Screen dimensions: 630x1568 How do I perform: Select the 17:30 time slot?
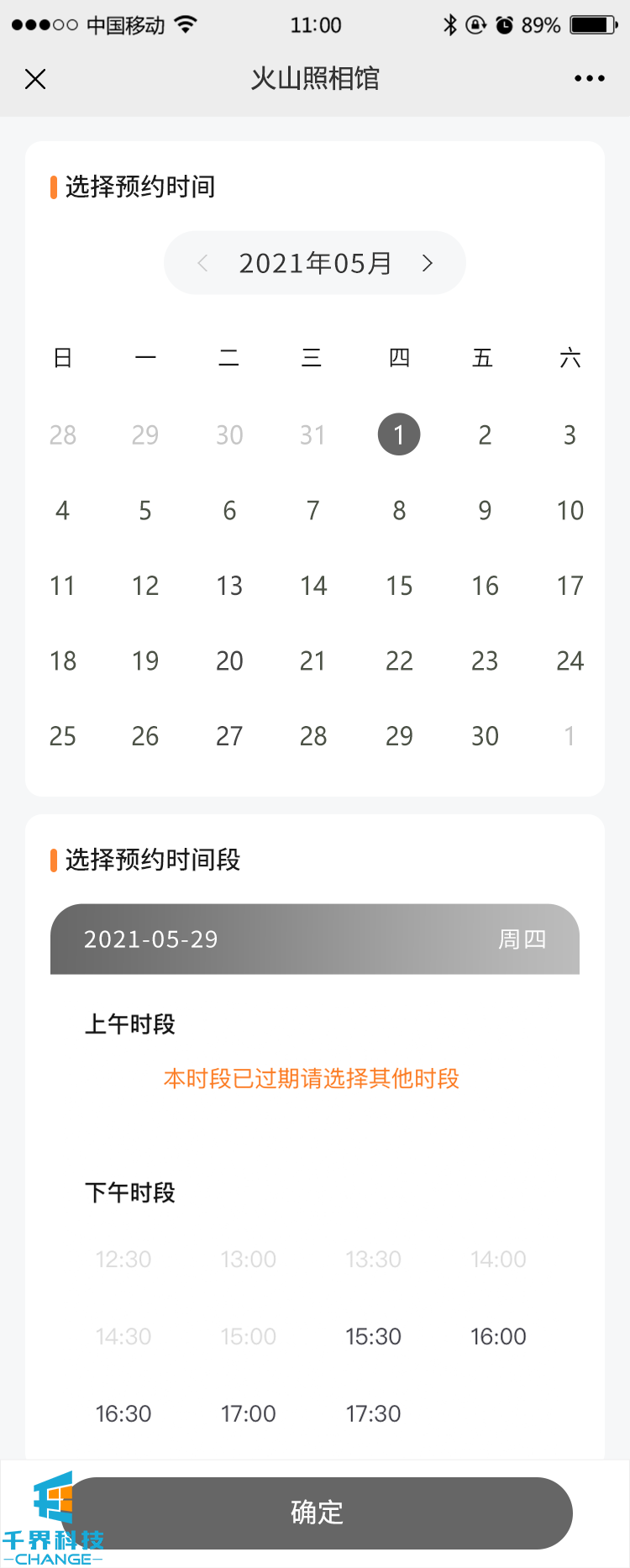click(x=373, y=1413)
